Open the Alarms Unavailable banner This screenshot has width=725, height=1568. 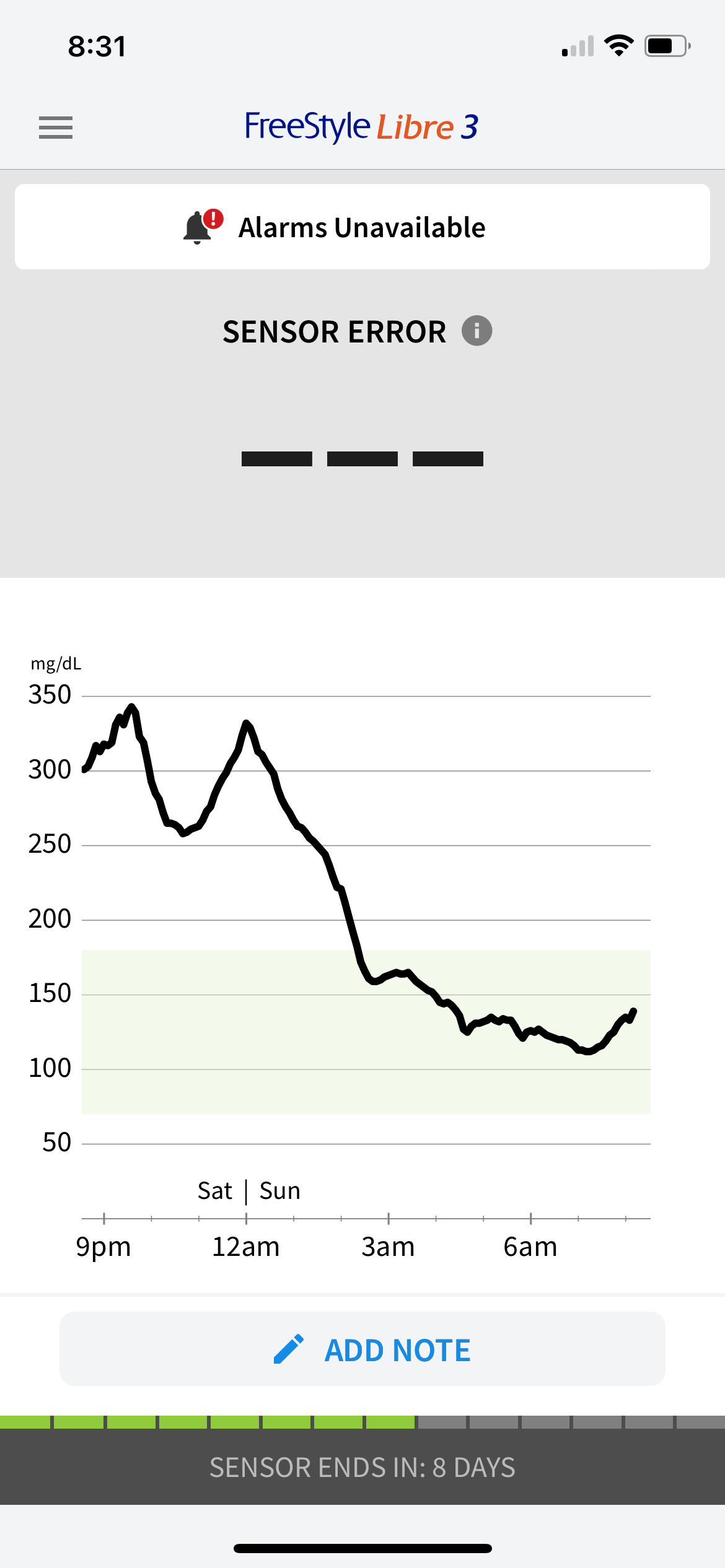[x=362, y=227]
